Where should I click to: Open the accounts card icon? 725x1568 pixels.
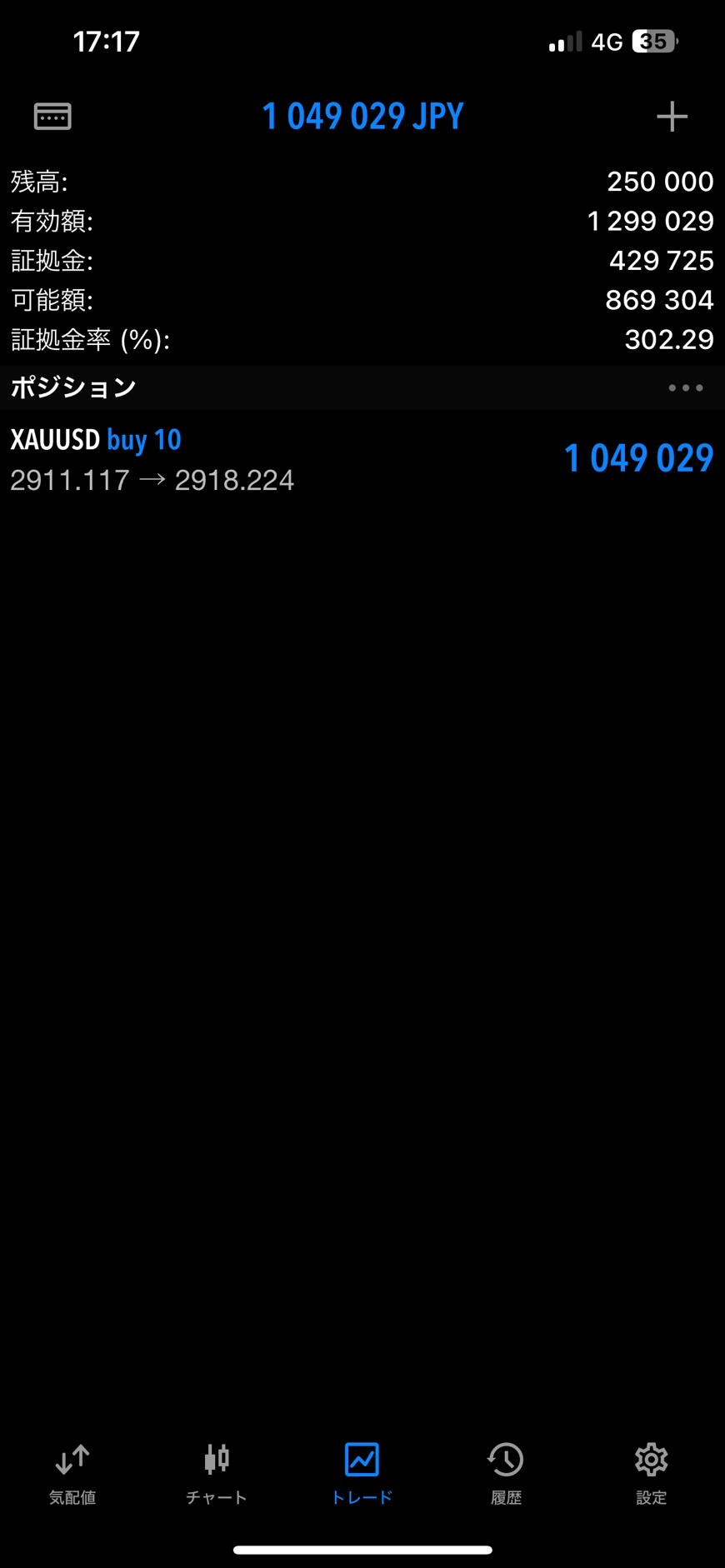click(x=52, y=117)
